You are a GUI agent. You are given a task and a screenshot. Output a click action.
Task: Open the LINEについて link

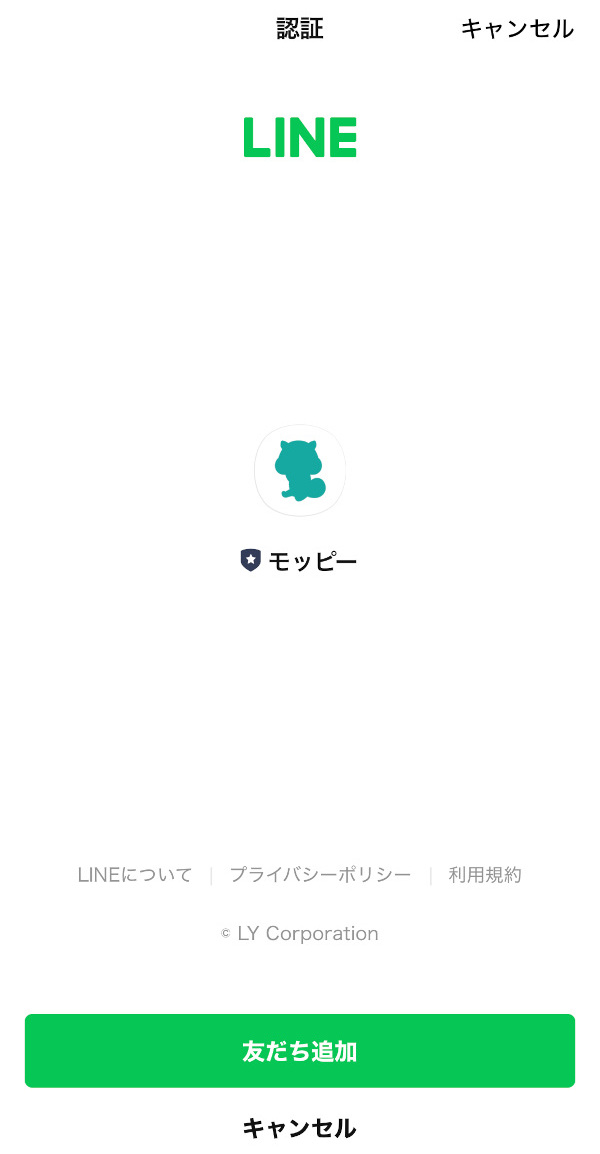[134, 875]
